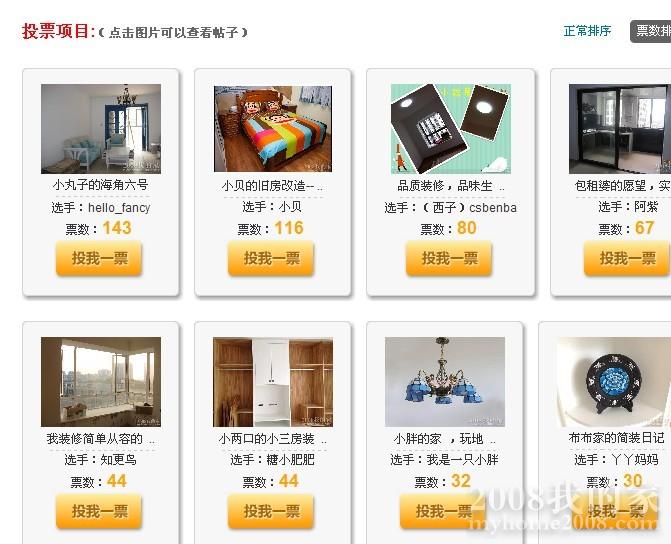Vote for 糖小肥肥
Image resolution: width=671 pixels, height=544 pixels.
click(x=271, y=511)
